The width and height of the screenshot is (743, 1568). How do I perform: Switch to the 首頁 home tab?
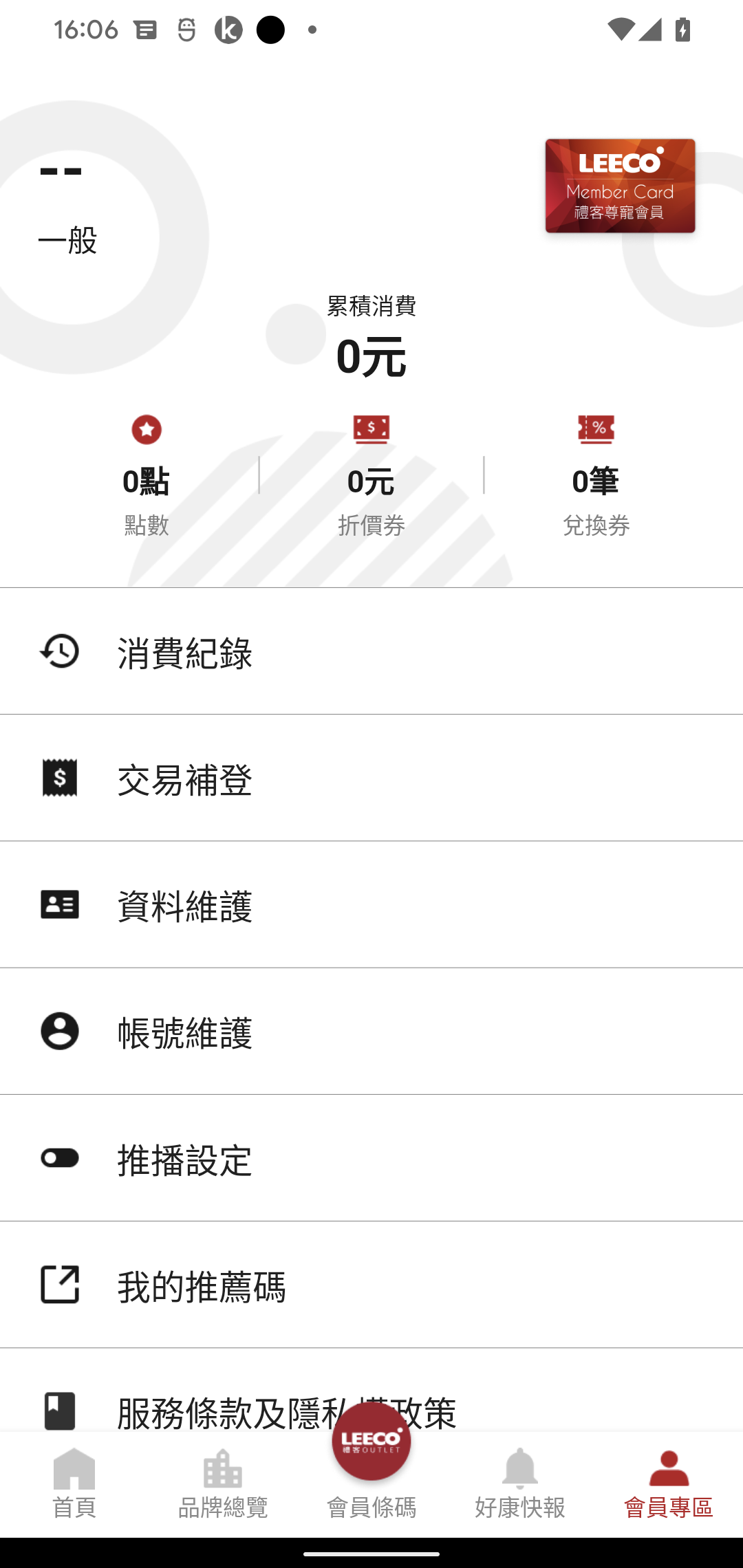(74, 1484)
